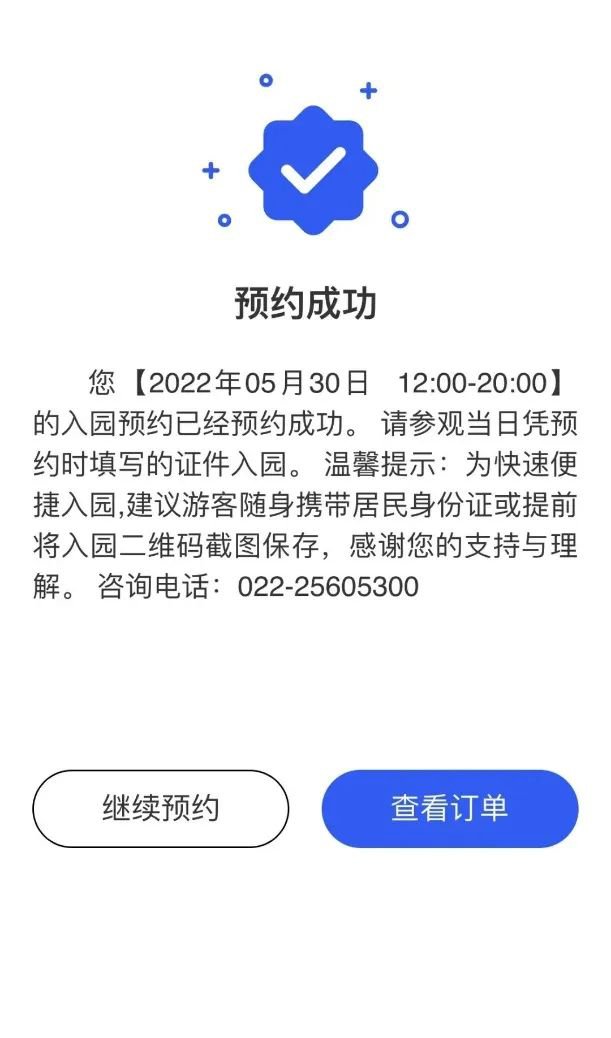Tap the 继续预约 button

(160, 809)
